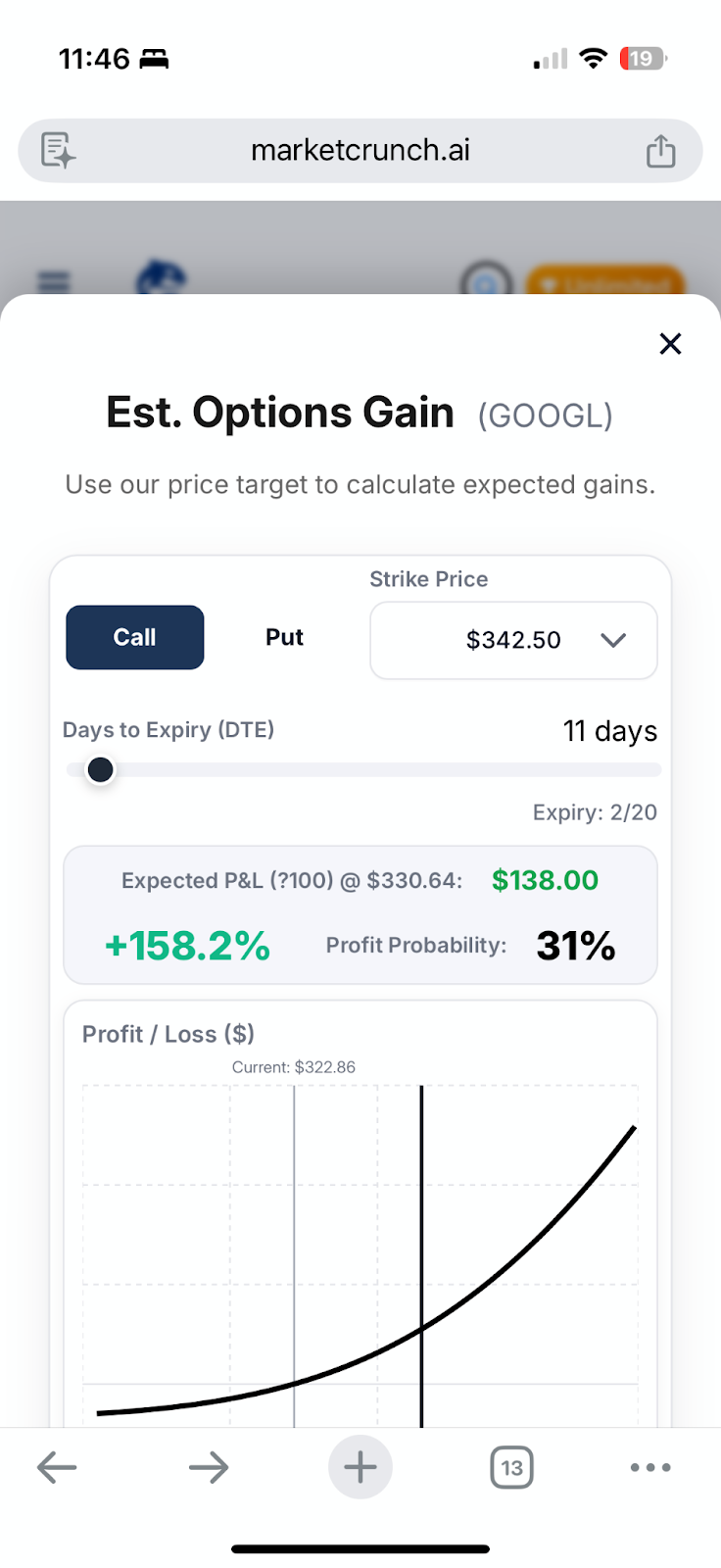Tap the marketcrunch.ai address bar
The height and width of the screenshot is (1568, 721).
pyautogui.click(x=360, y=151)
